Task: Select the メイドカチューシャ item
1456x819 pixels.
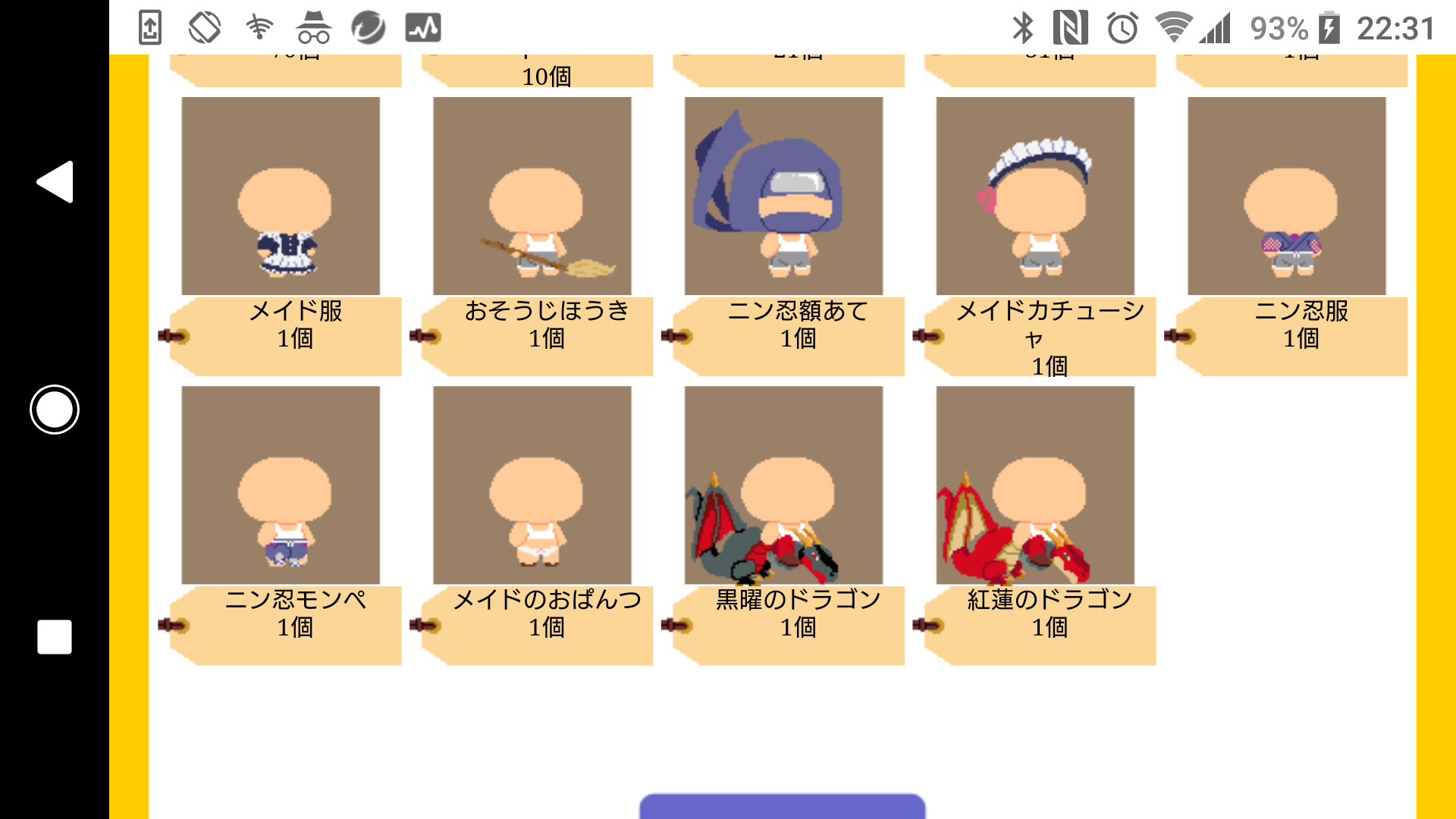Action: point(1035,196)
